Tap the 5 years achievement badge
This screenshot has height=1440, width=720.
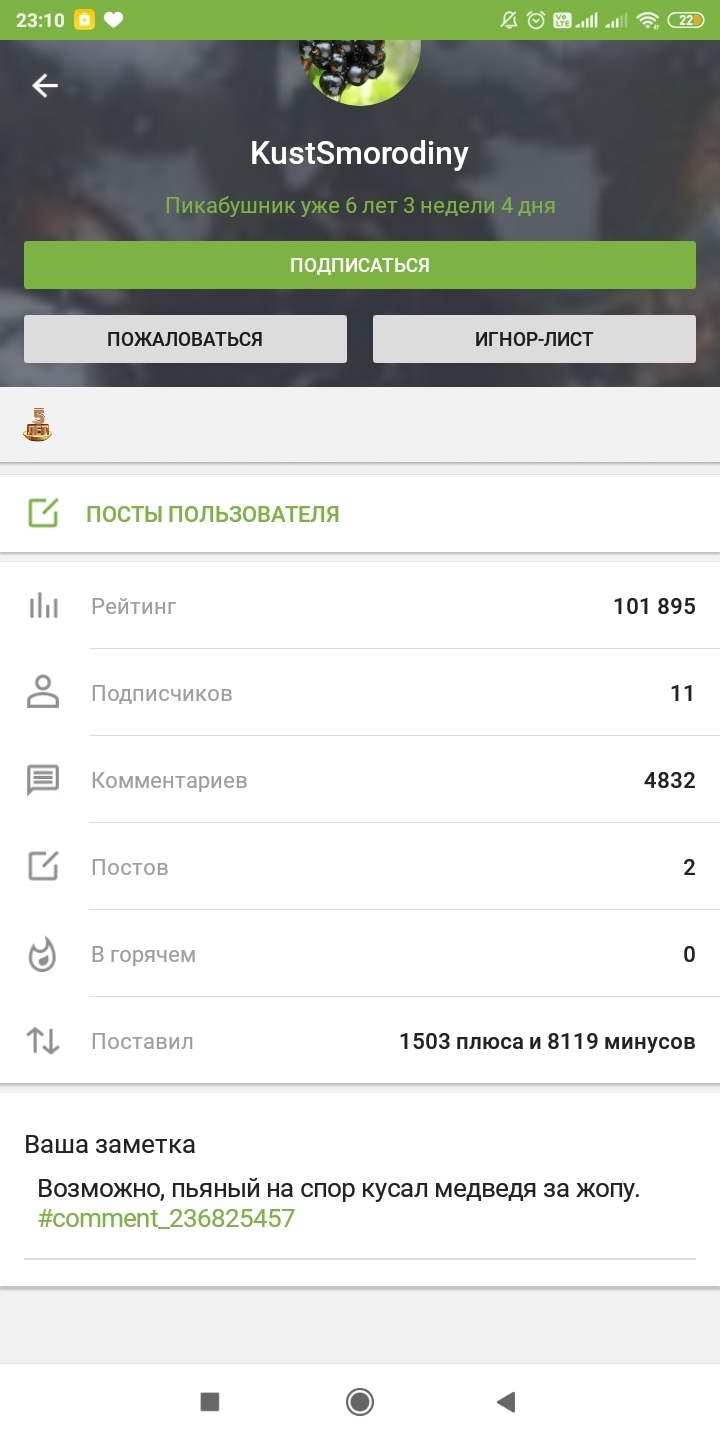(x=38, y=426)
